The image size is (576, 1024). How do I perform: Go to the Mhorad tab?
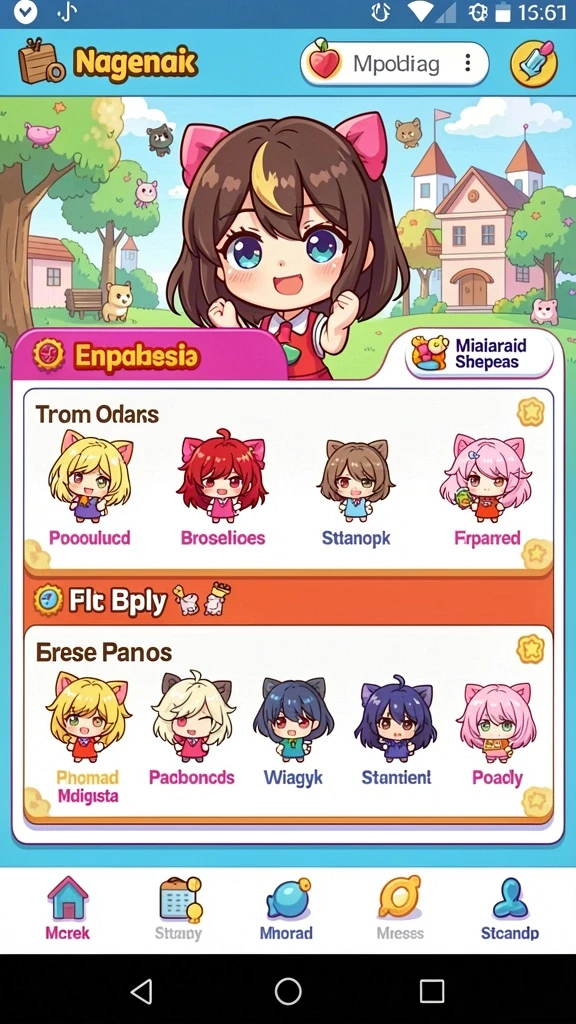pos(287,910)
